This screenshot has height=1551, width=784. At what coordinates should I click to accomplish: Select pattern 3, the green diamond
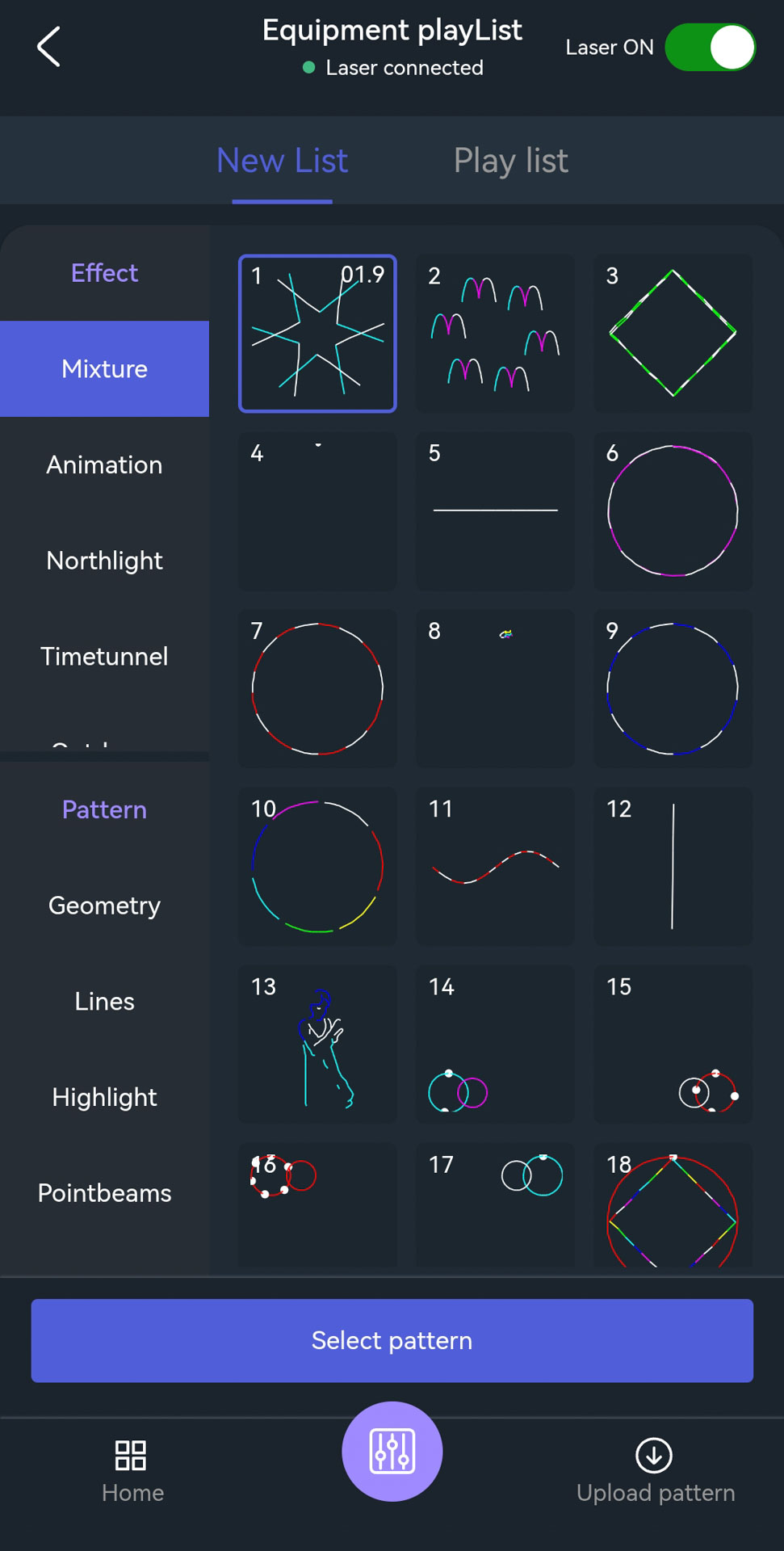673,334
